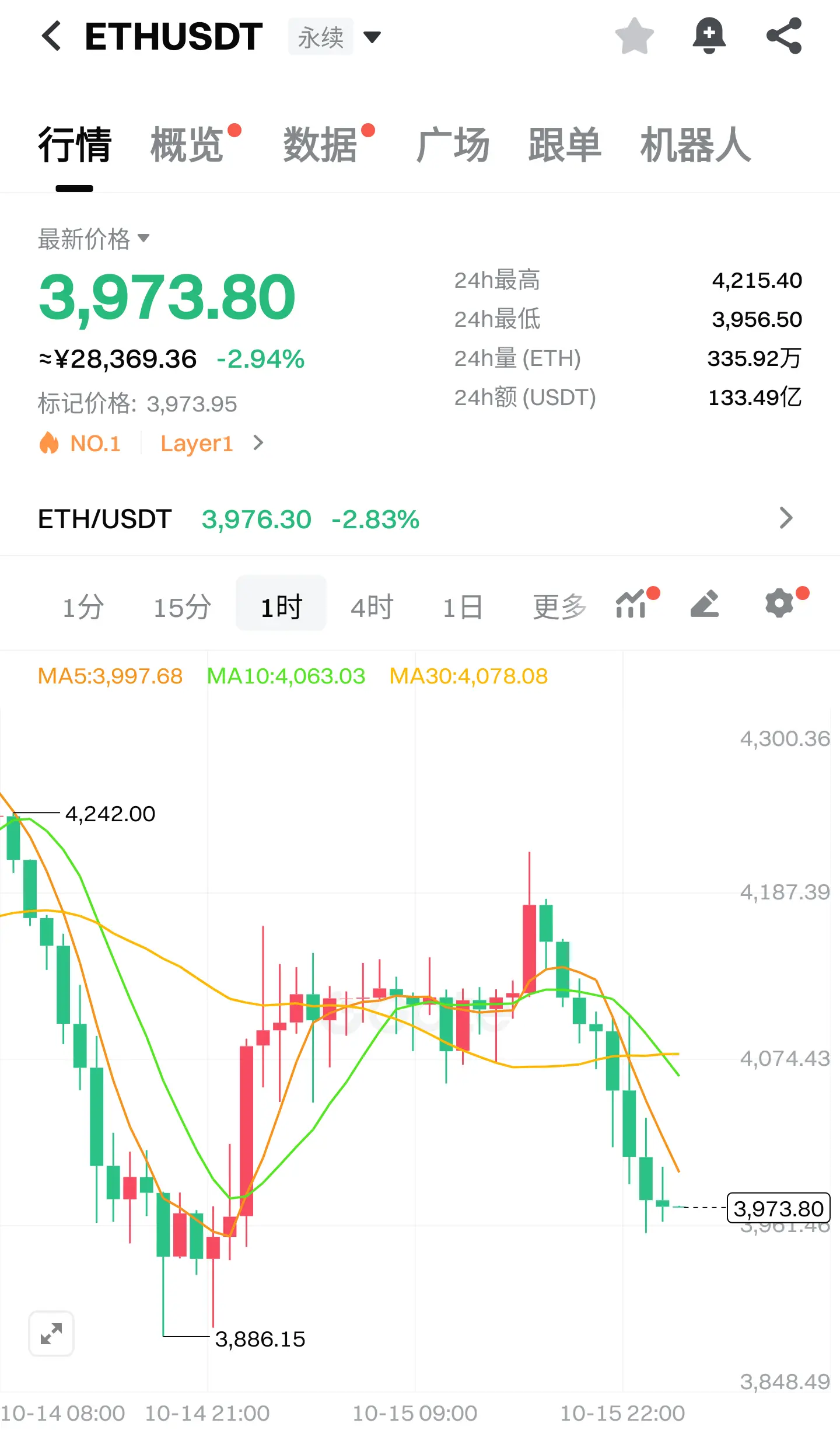
Task: Expand the chart to fullscreen
Action: tap(51, 1334)
